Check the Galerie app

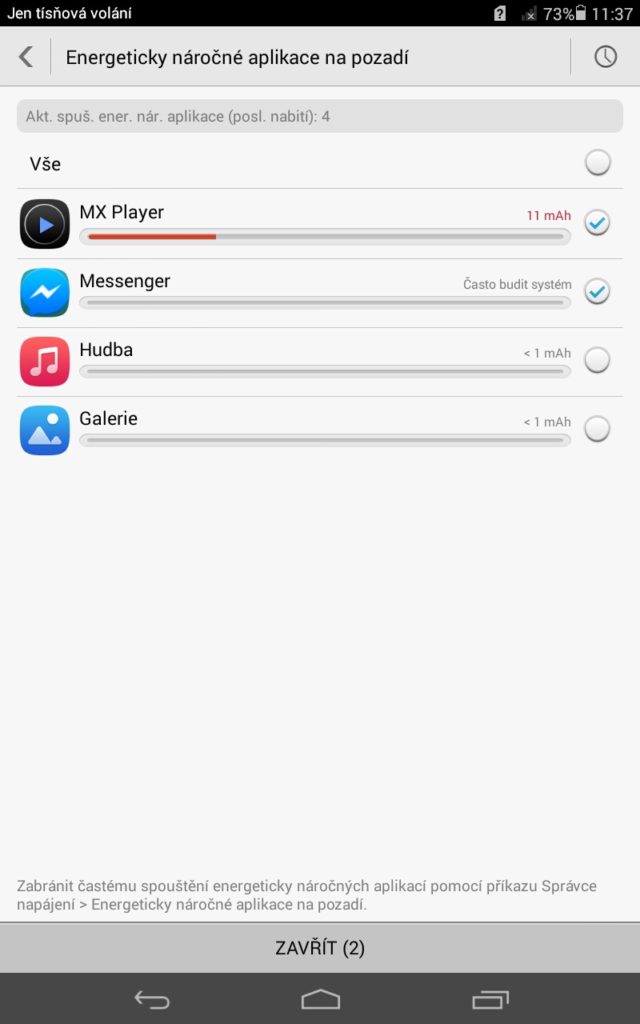598,428
